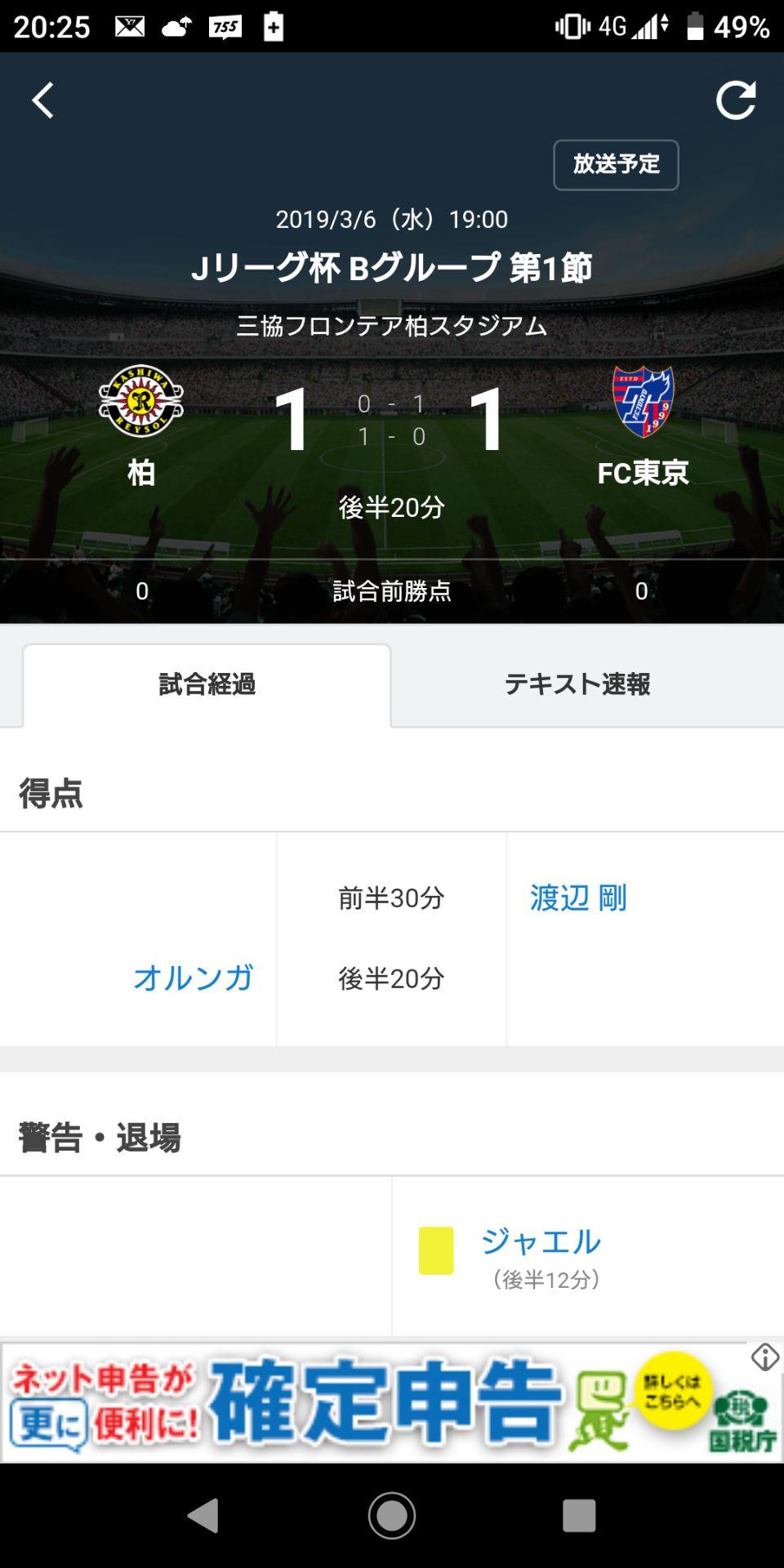Go back using the top-left arrow
Screen dimensions: 784x1568
click(43, 101)
